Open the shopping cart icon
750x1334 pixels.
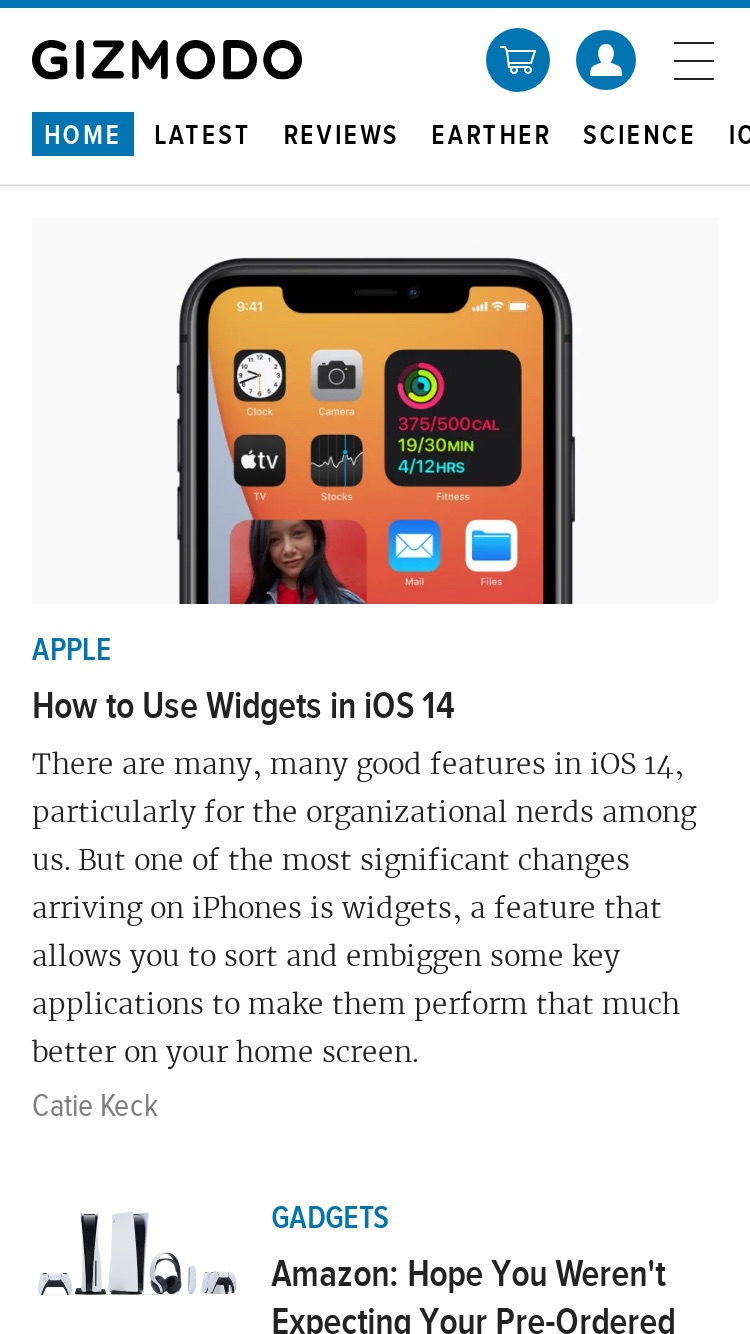point(518,60)
